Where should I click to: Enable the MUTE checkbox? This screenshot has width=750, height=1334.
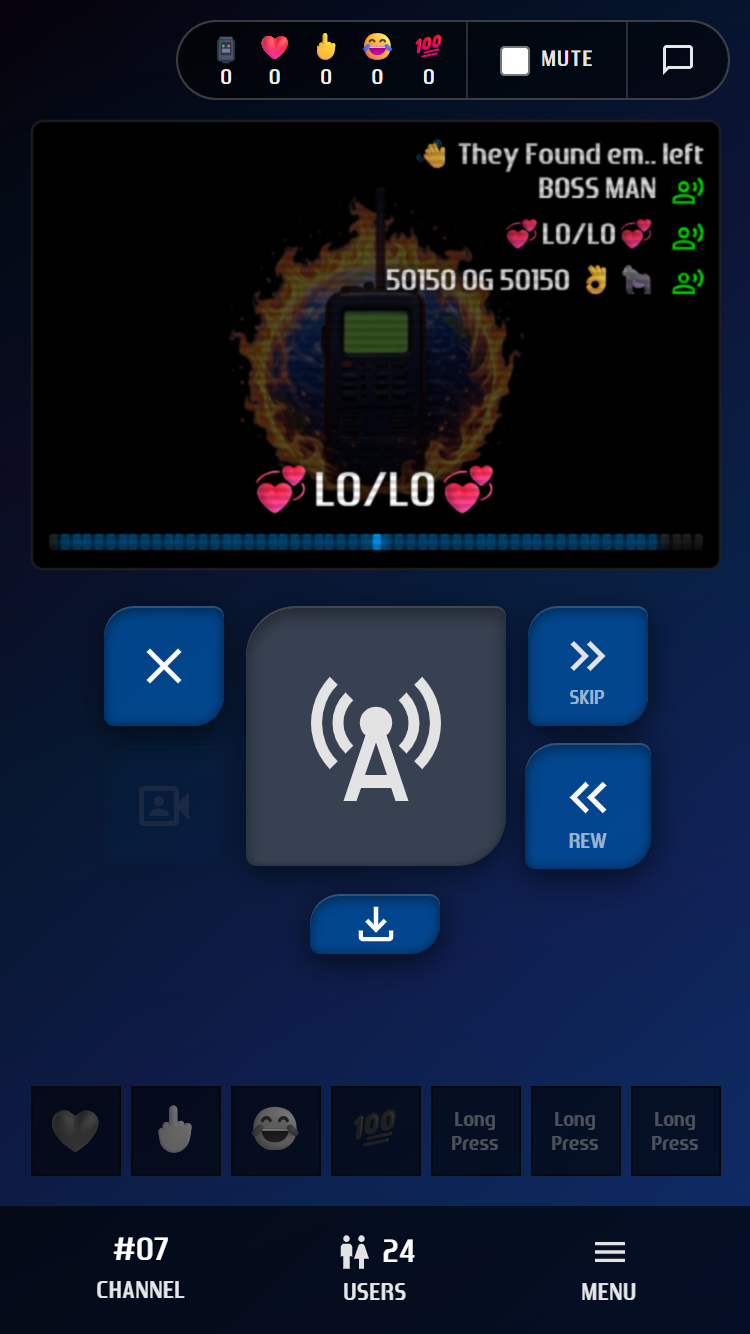(x=515, y=59)
